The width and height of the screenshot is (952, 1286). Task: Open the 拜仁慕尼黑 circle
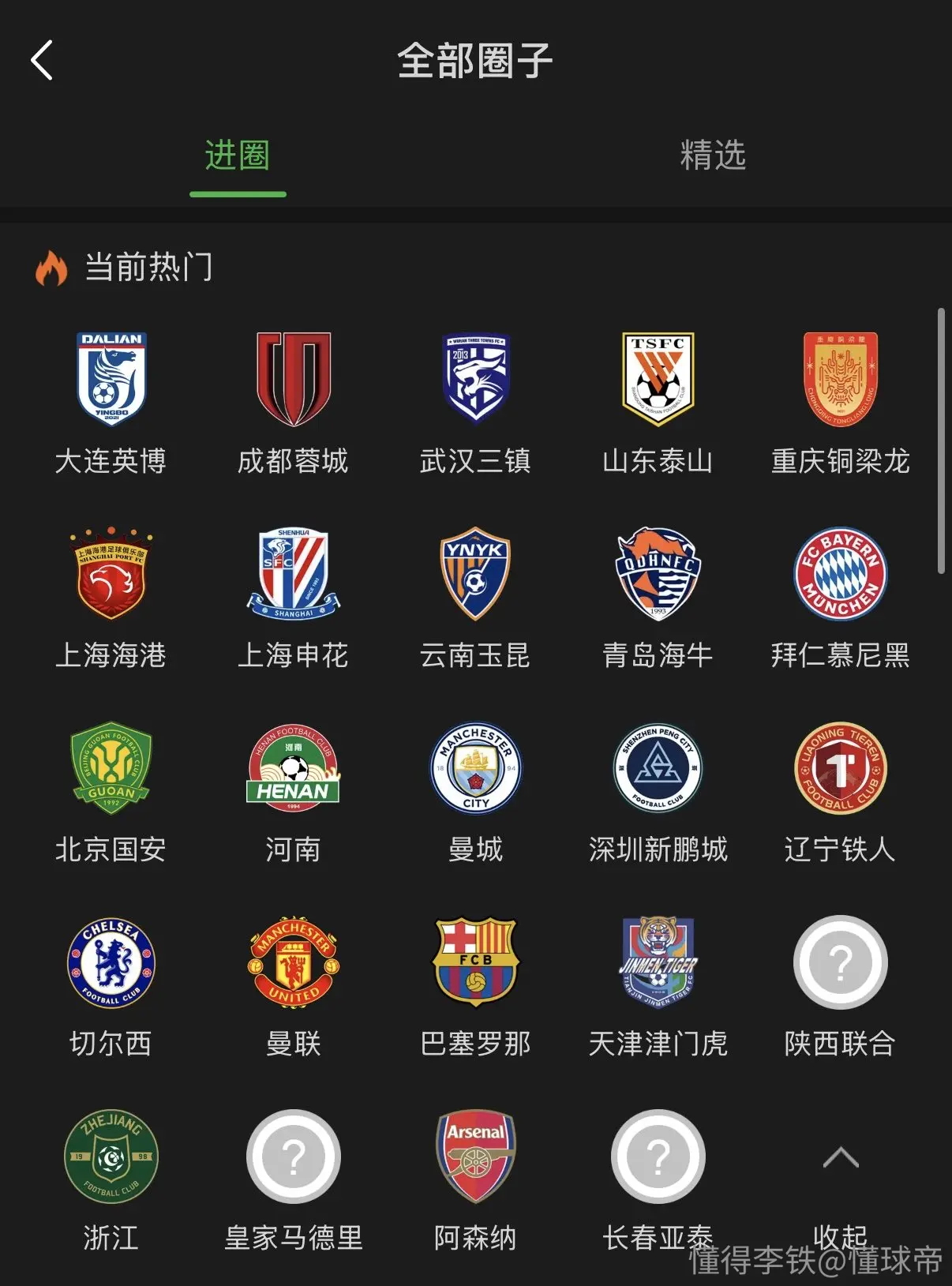(x=840, y=598)
